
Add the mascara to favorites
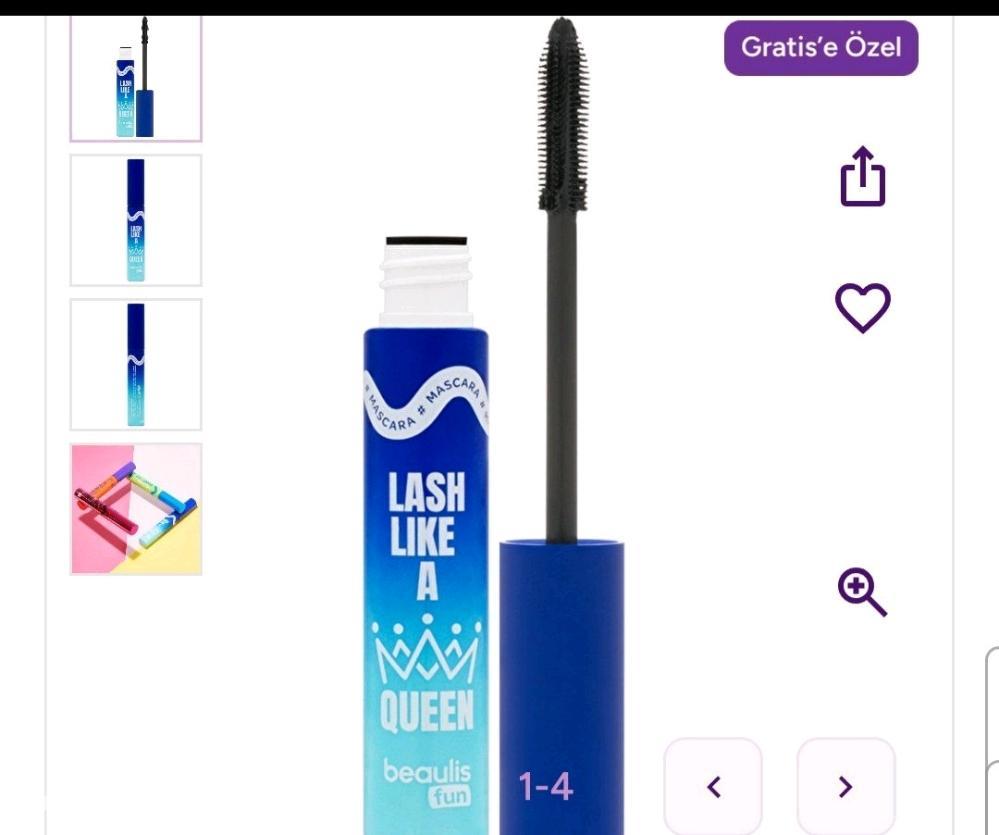click(862, 307)
